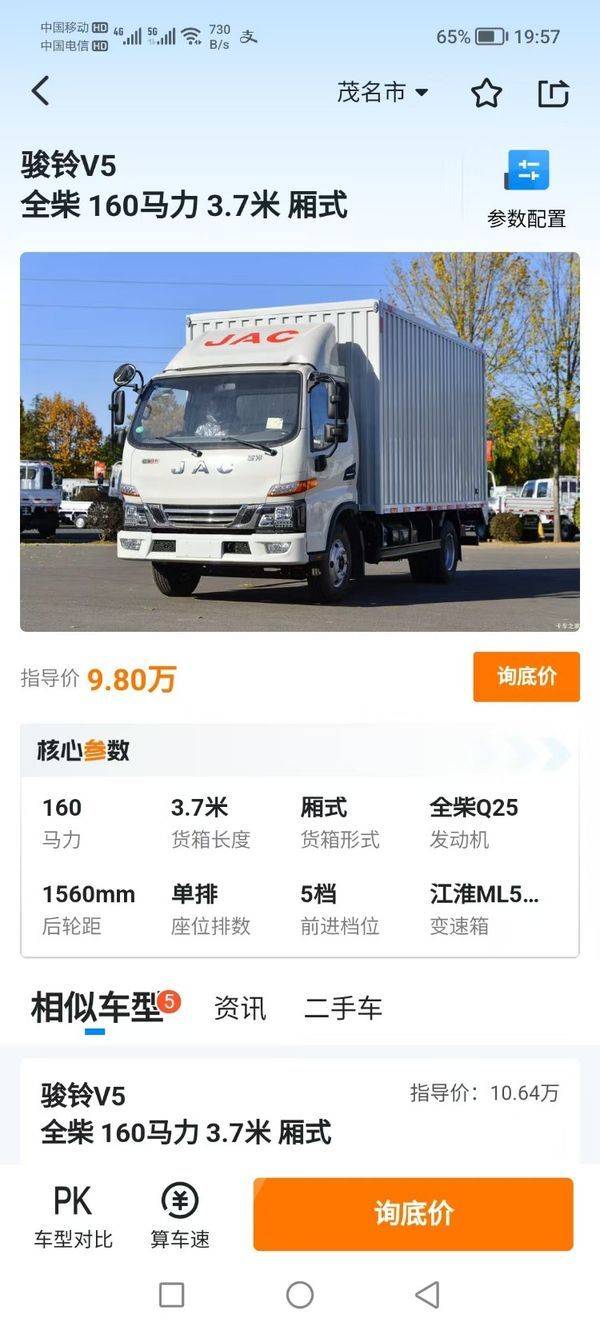View the JAC truck photo gallery

300,441
